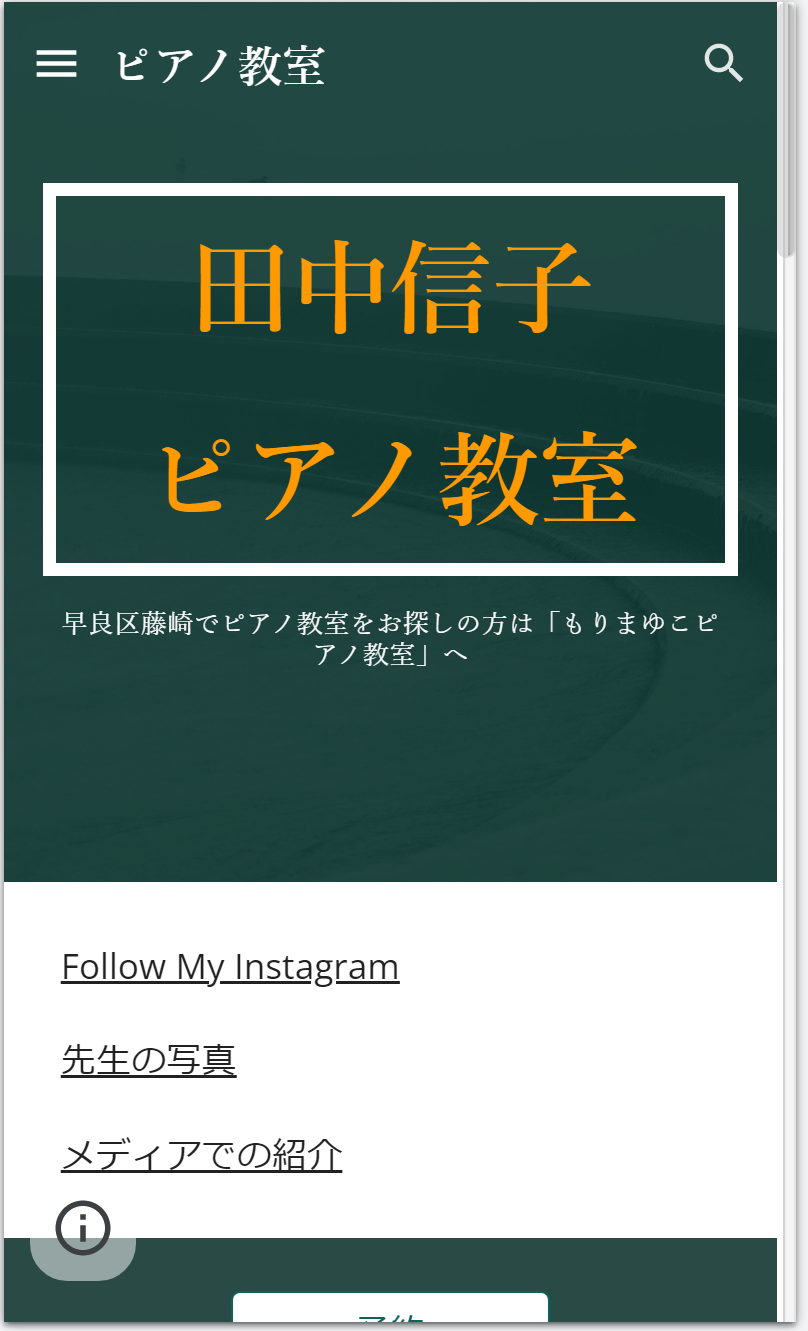Tap the site info icon
The height and width of the screenshot is (1331, 808).
tap(83, 1228)
